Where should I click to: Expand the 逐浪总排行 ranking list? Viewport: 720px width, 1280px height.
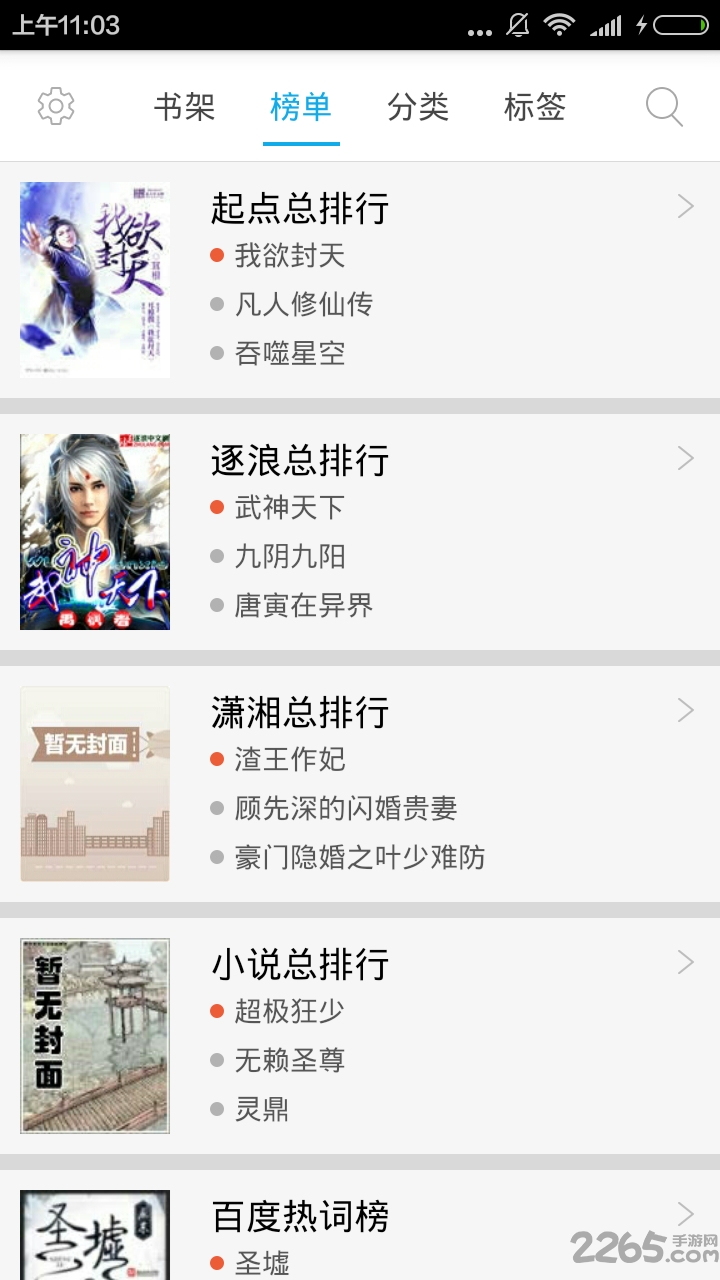click(x=686, y=458)
